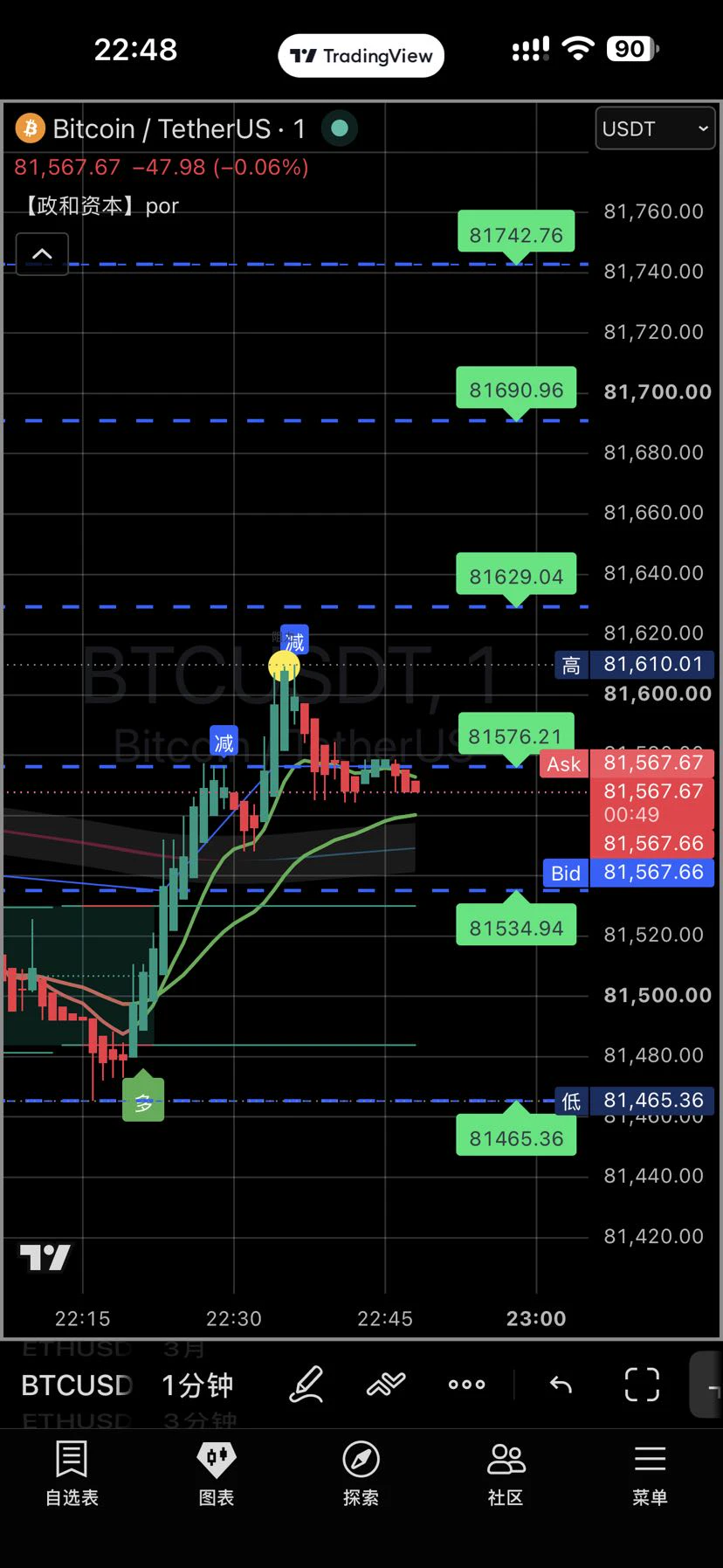Enter fullscreen chart mode
This screenshot has width=723, height=1568.
(642, 1385)
